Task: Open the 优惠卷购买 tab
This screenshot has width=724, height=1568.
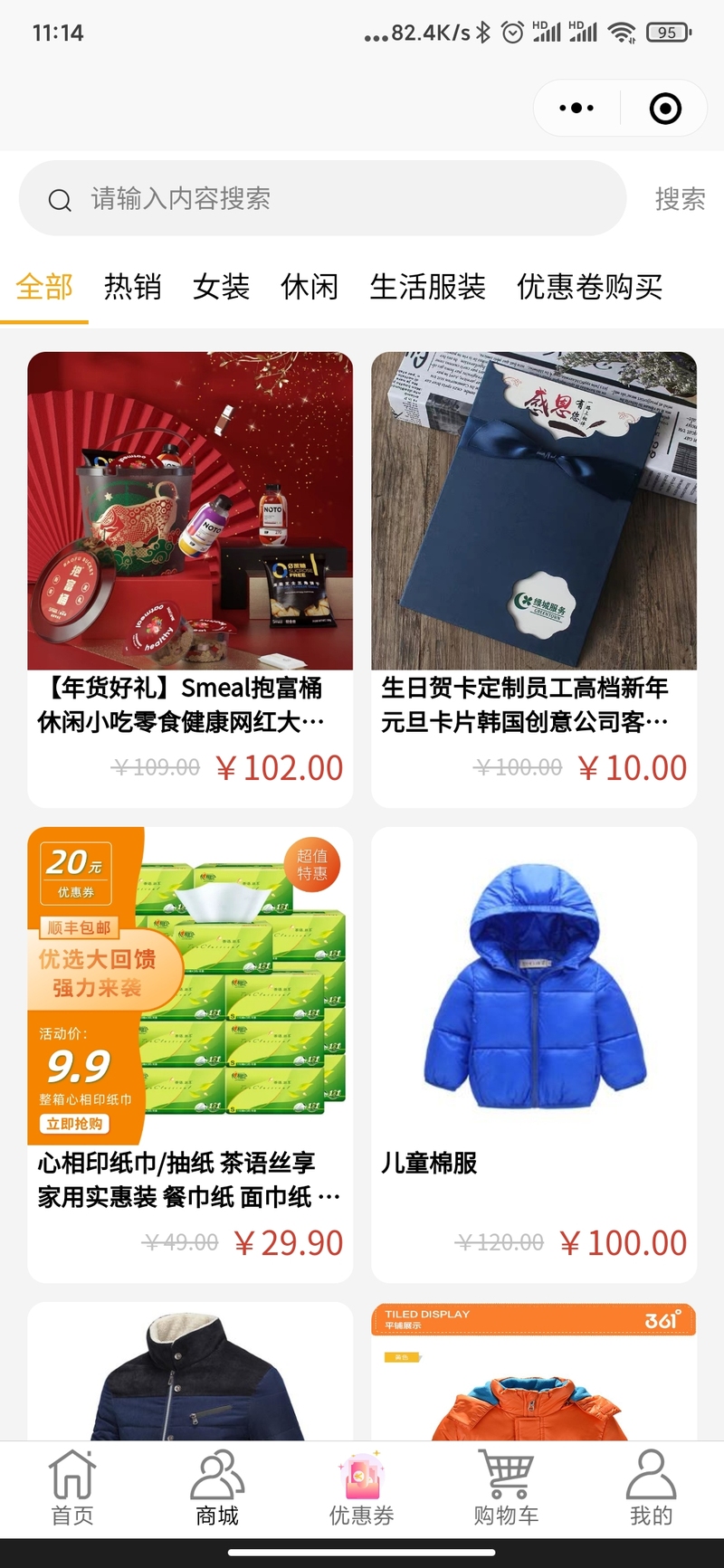Action: pyautogui.click(x=590, y=287)
